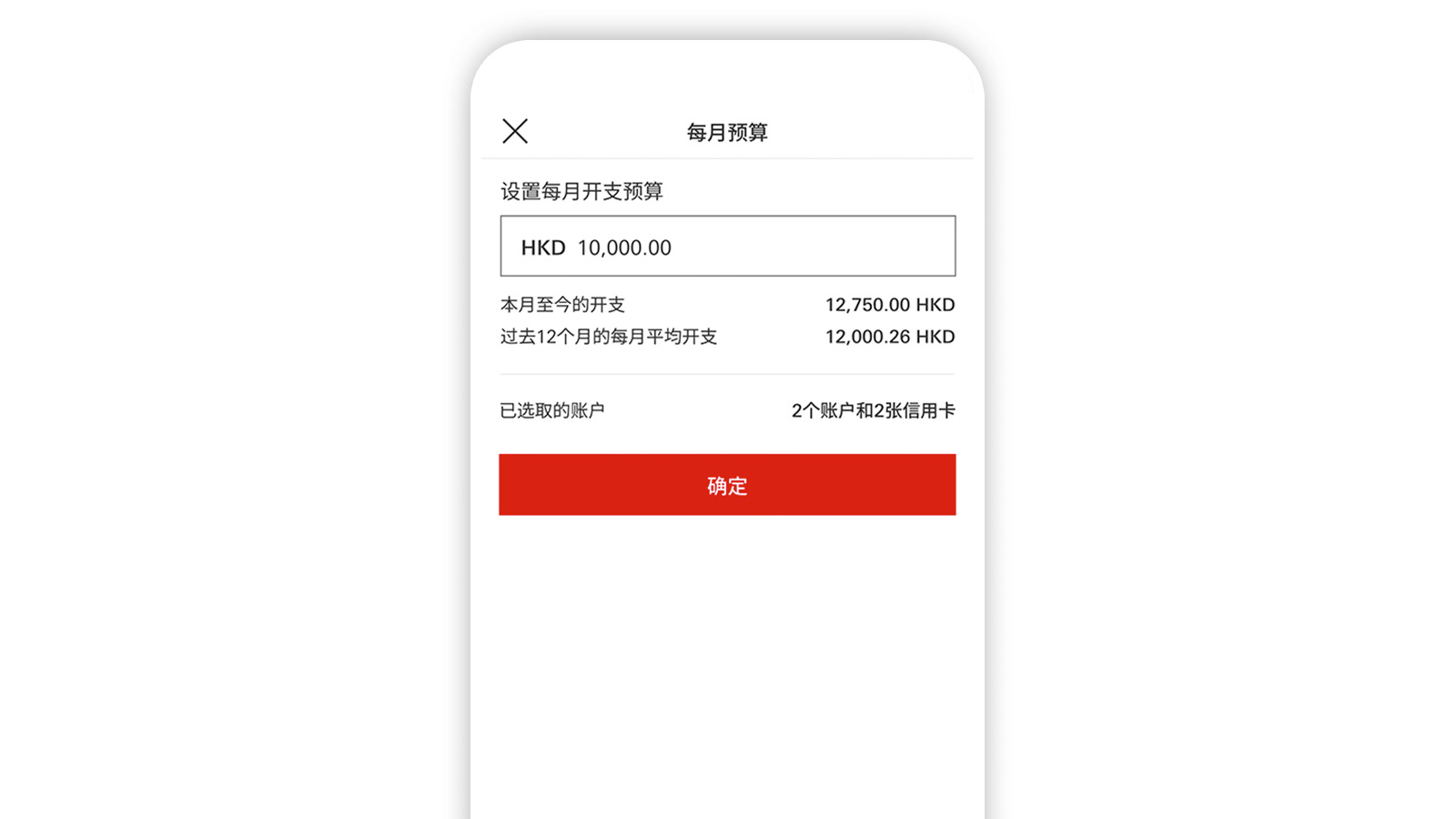This screenshot has height=819, width=1456.
Task: Close the monthly budget screen
Action: (515, 131)
